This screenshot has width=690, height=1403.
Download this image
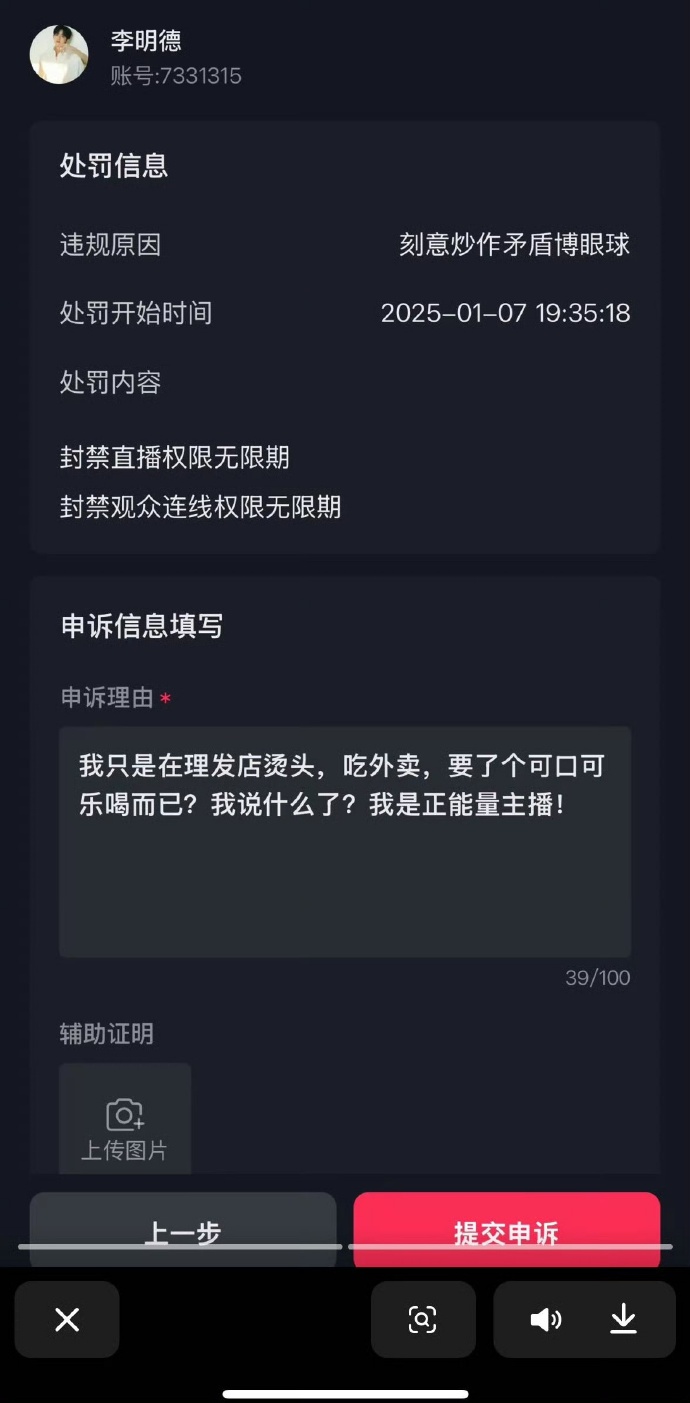623,1320
